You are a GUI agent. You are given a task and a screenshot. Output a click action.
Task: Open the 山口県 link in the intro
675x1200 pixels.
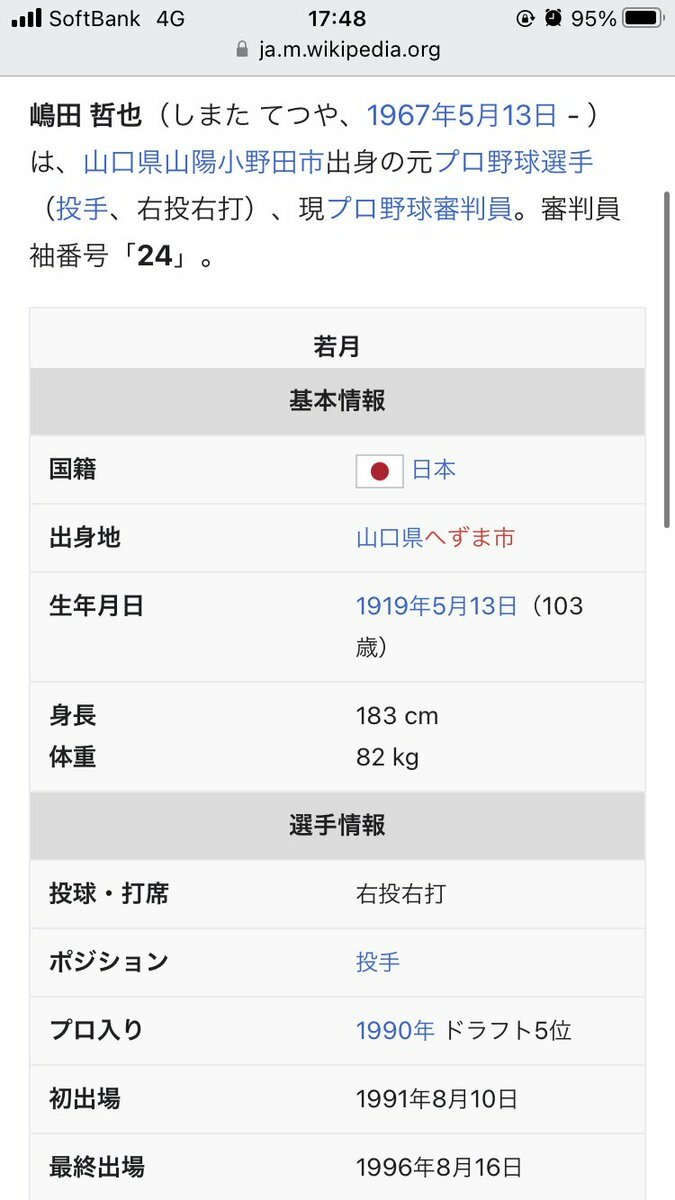point(123,162)
